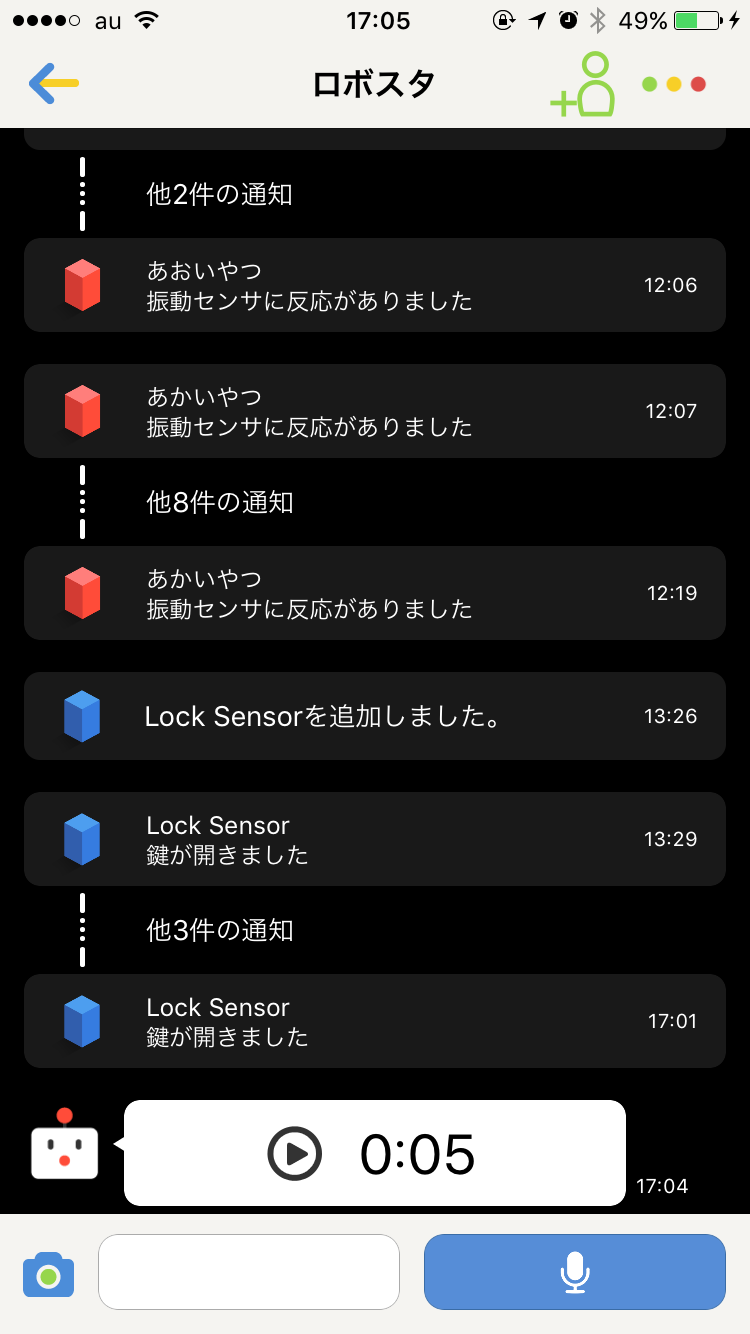The image size is (750, 1334).
Task: Open the three colored dots menu
Action: pyautogui.click(x=674, y=85)
